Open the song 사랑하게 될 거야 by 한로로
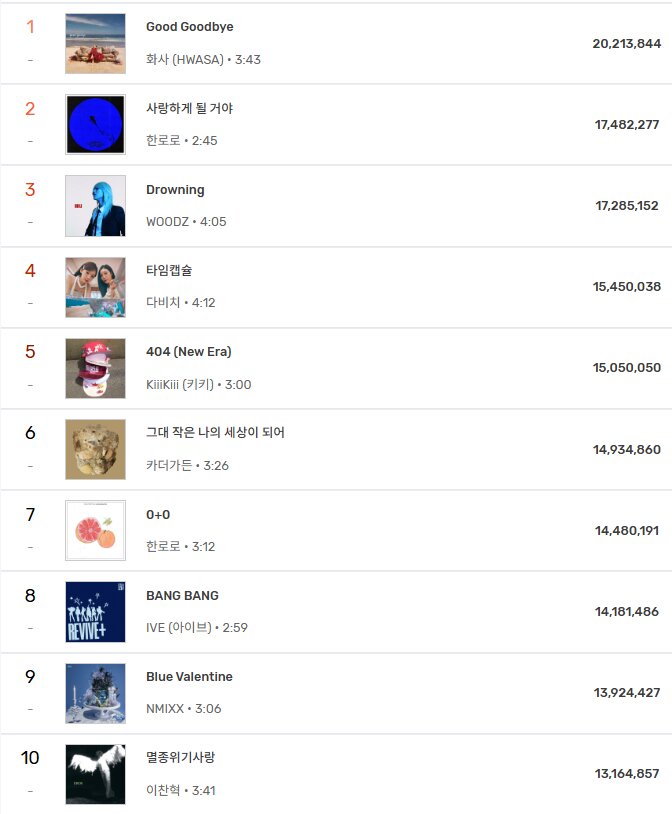 click(x=189, y=108)
